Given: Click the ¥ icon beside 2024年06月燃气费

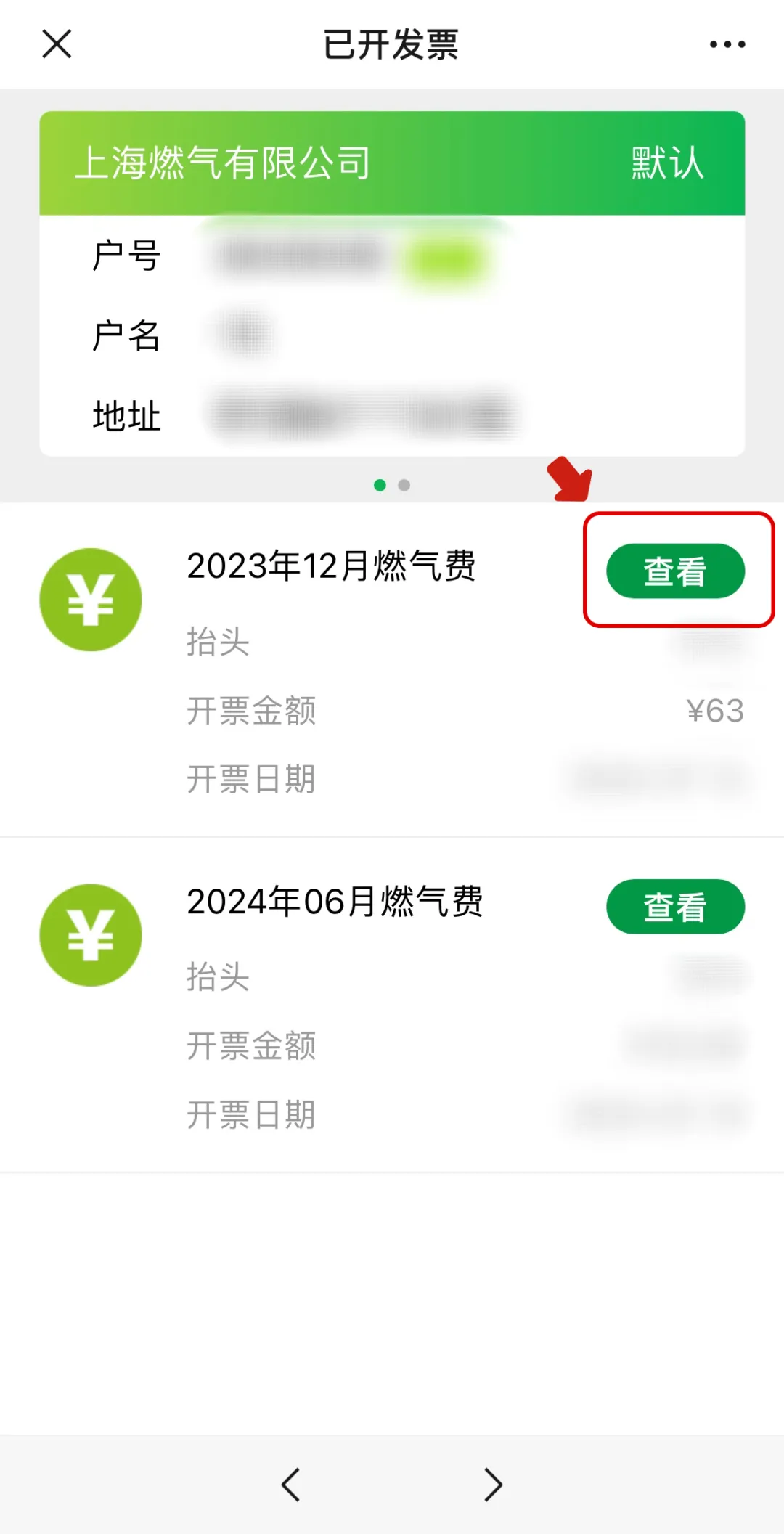Looking at the screenshot, I should click(91, 935).
